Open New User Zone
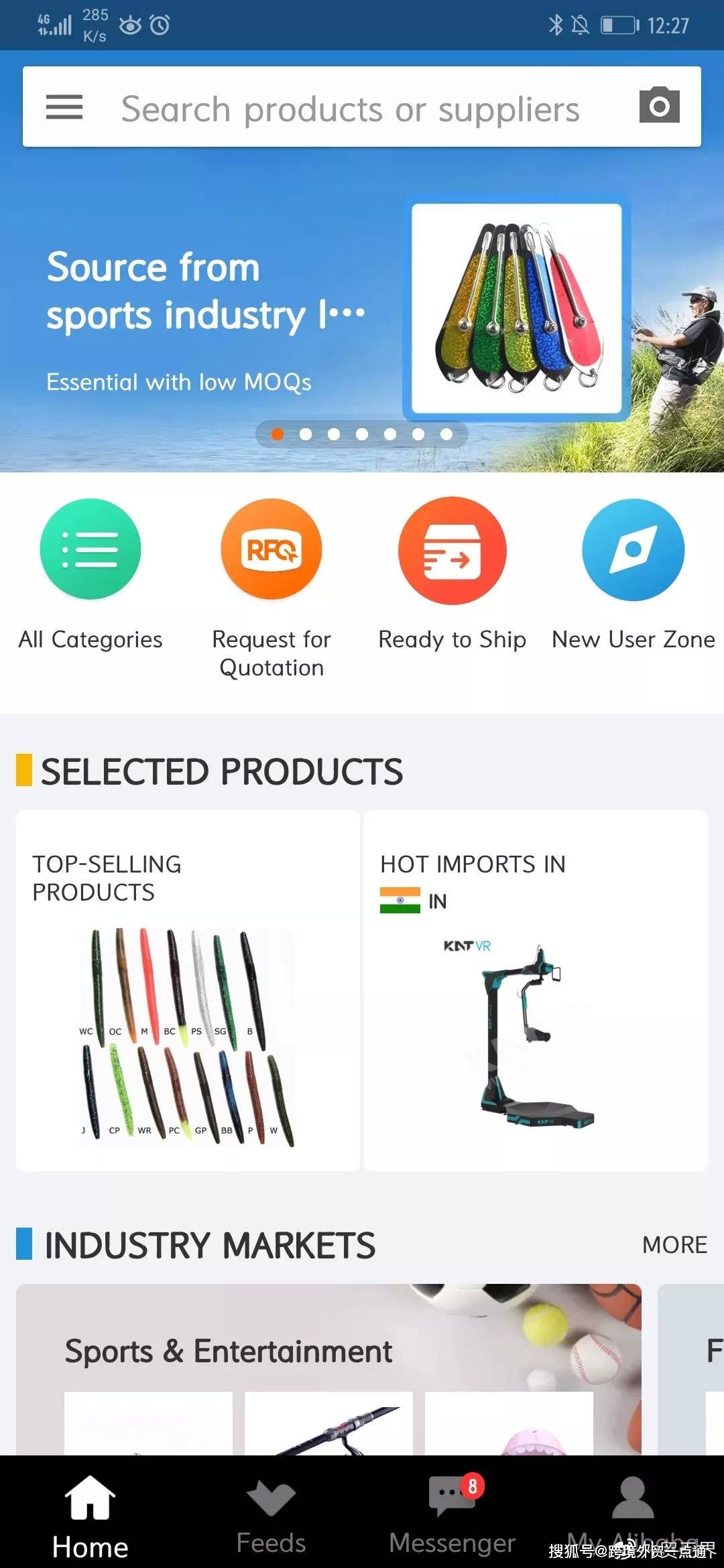The width and height of the screenshot is (724, 1568). (633, 573)
